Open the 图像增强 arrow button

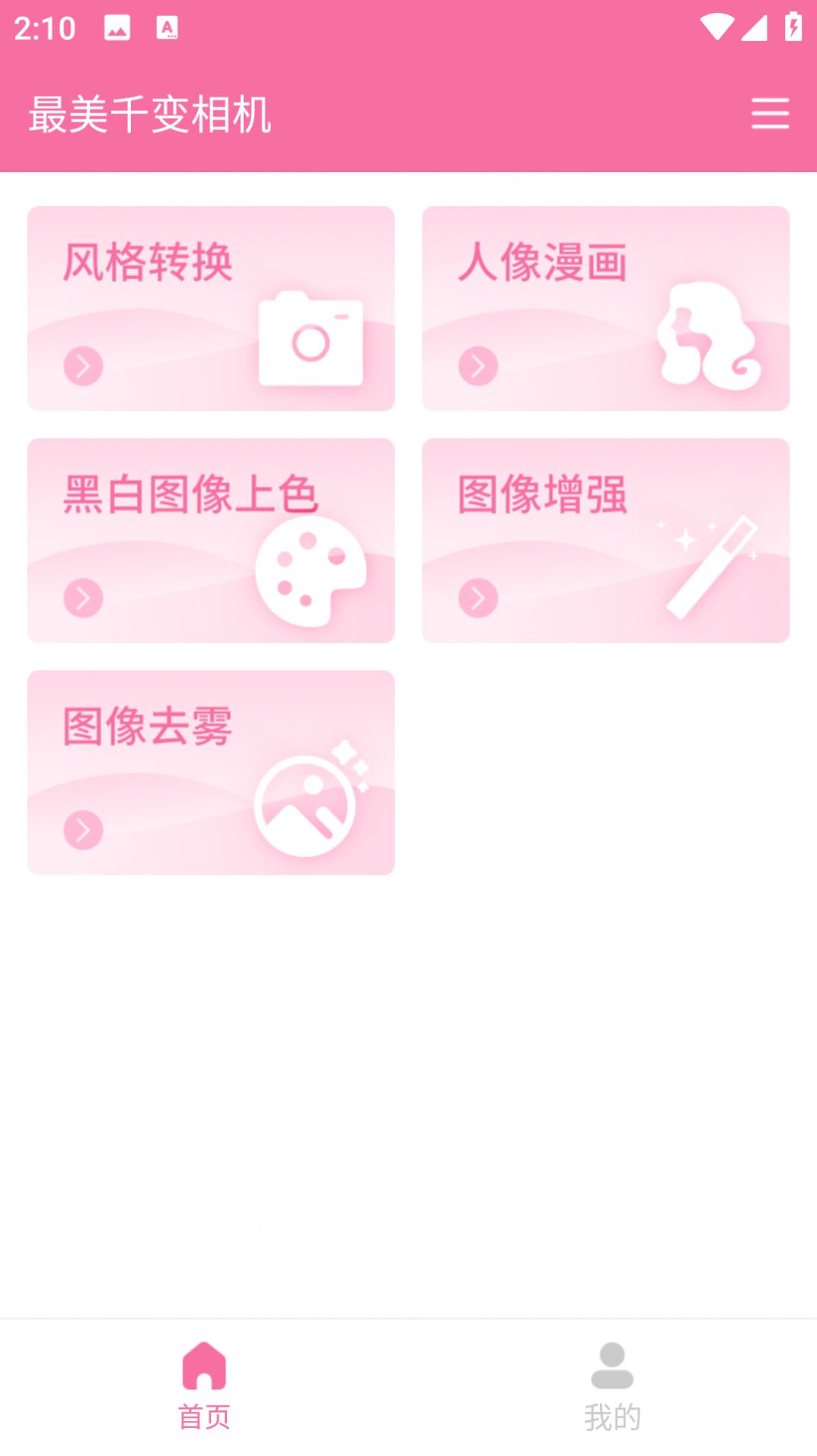point(478,598)
